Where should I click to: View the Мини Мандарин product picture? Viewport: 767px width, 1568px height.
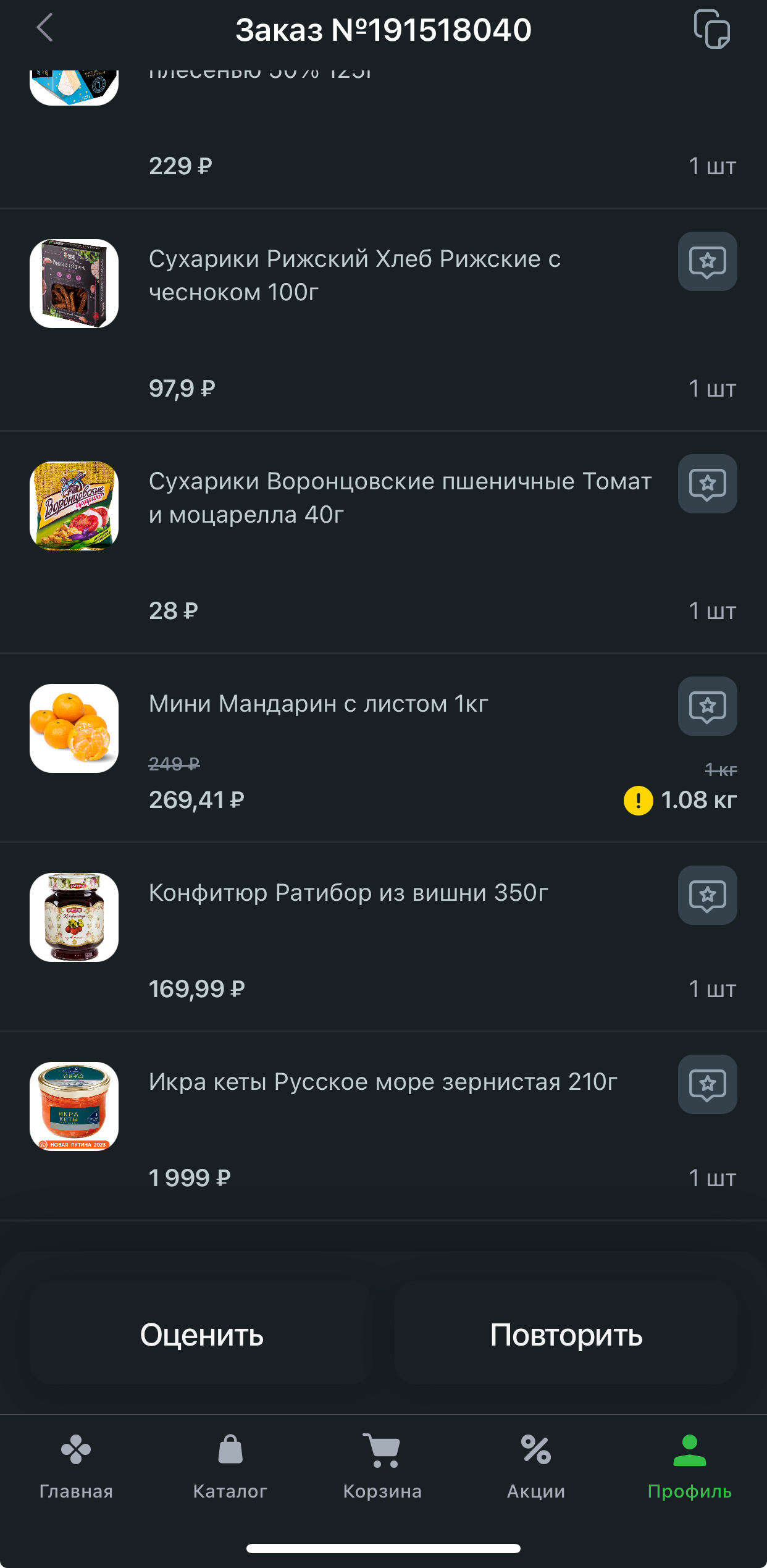click(74, 728)
